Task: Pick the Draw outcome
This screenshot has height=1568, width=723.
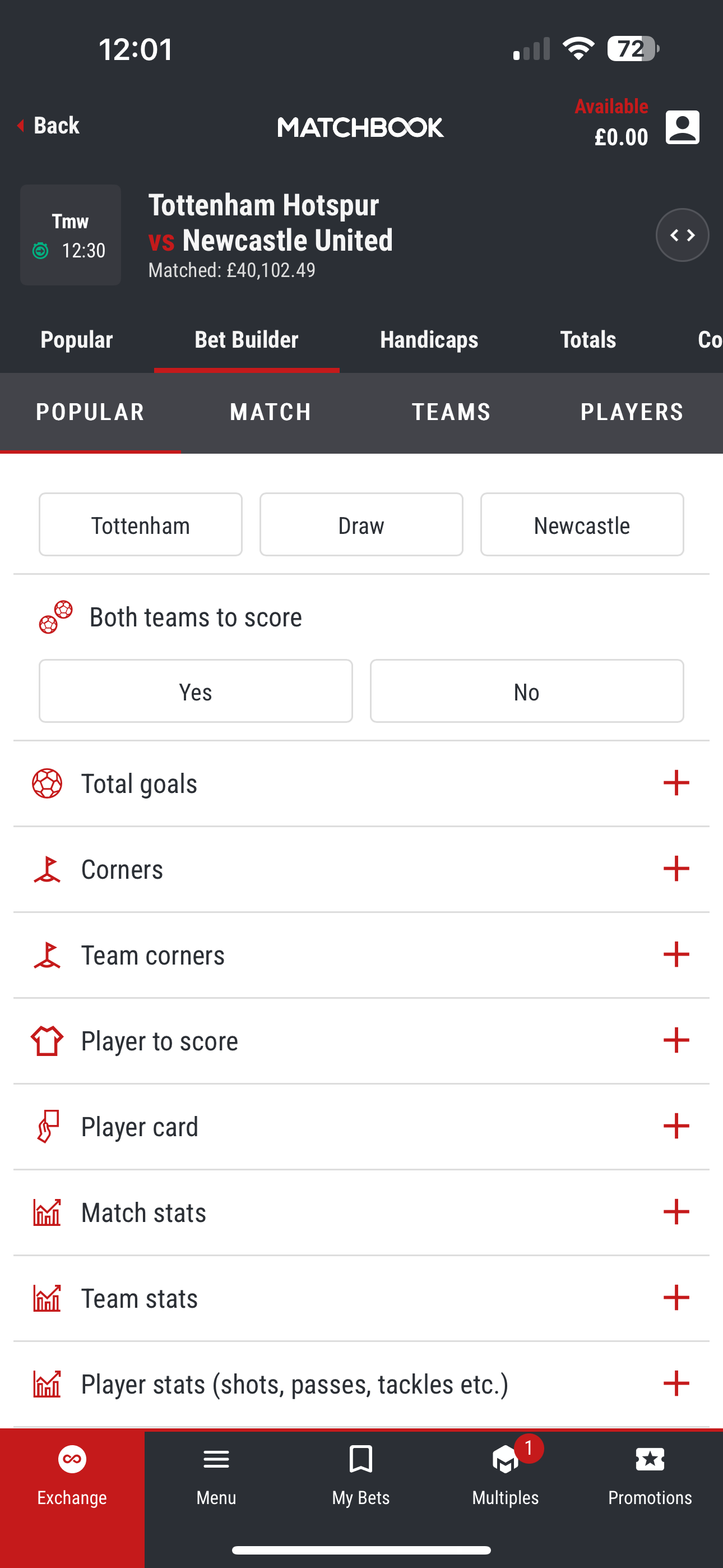Action: coord(361,525)
